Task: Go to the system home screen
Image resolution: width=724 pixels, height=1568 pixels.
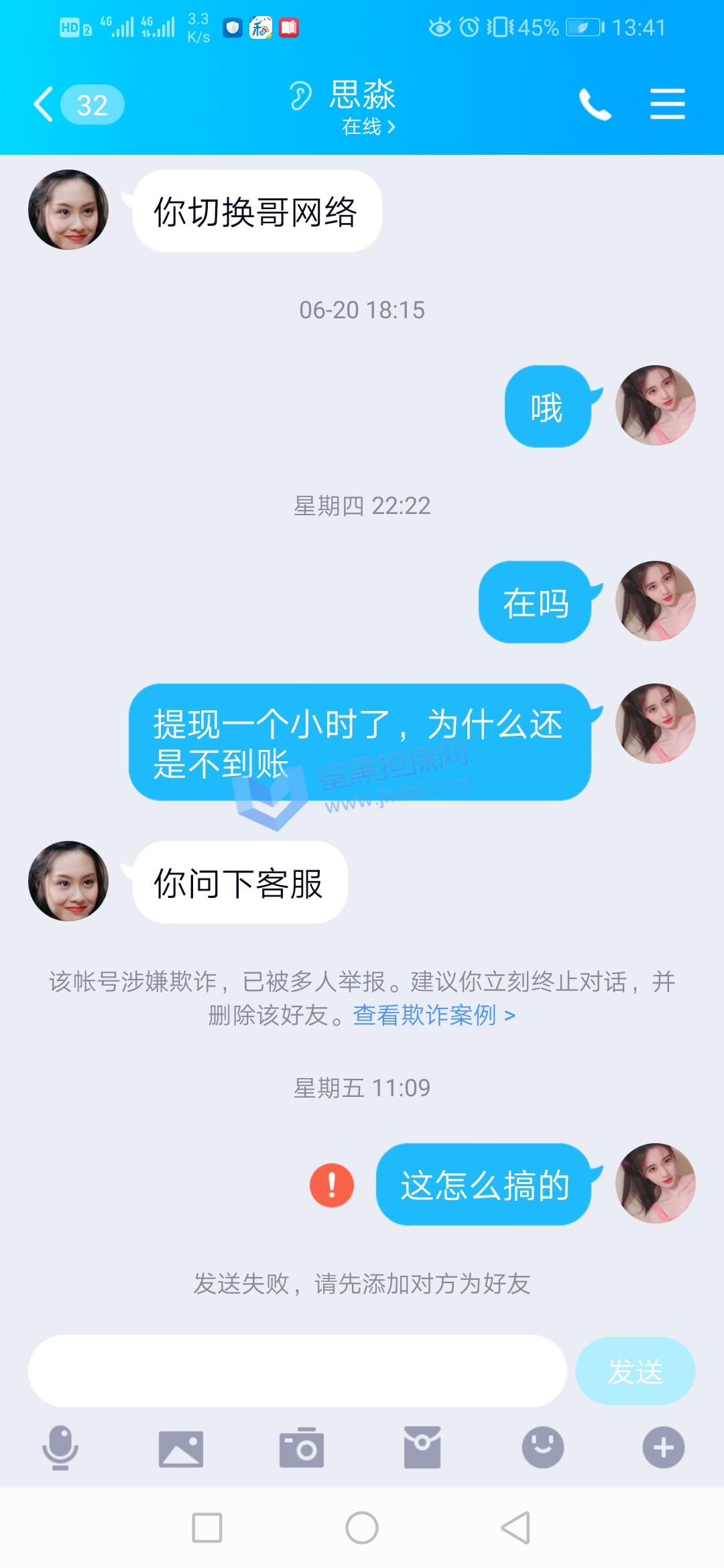Action: pyautogui.click(x=362, y=1528)
